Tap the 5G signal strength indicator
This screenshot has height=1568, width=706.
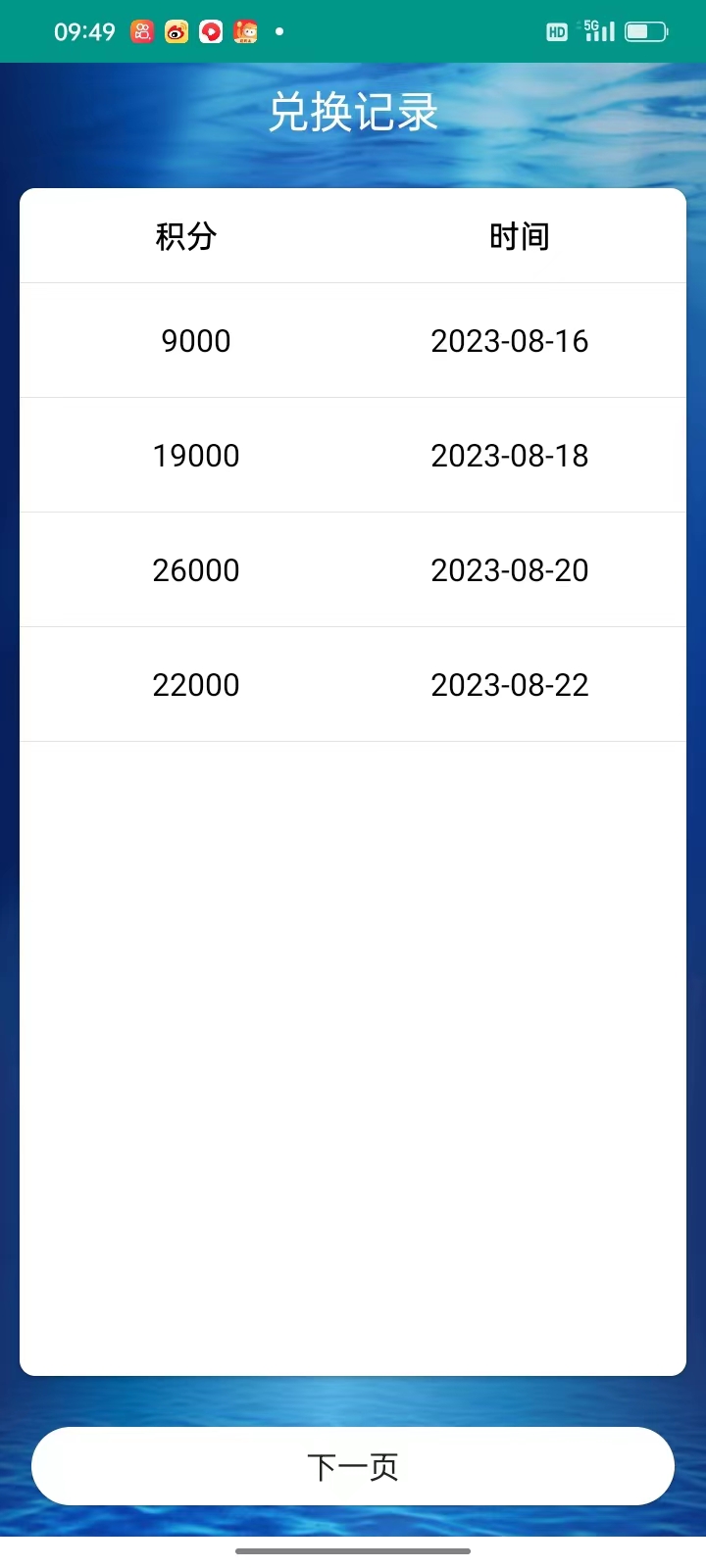pos(596,31)
